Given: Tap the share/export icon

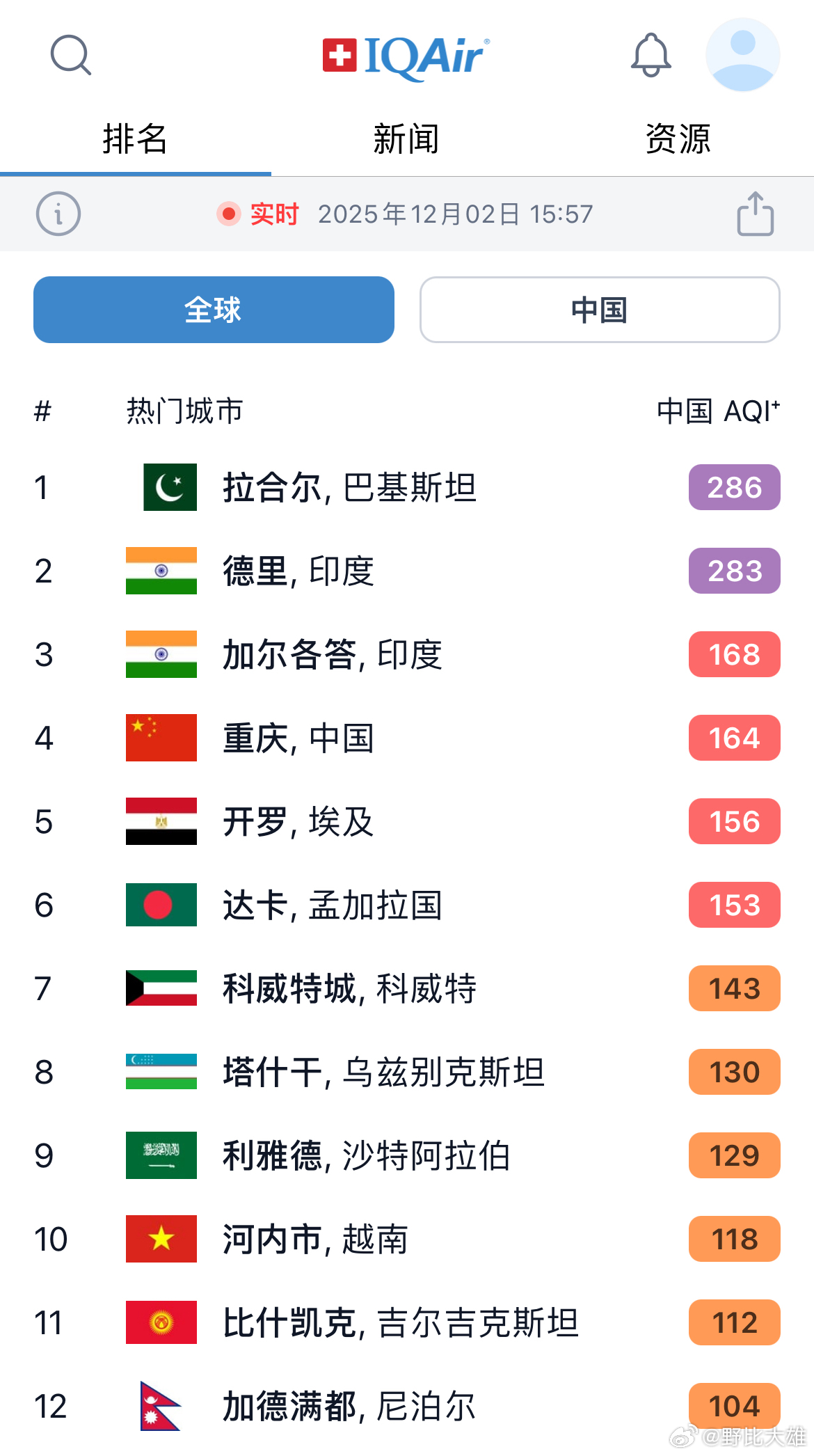Looking at the screenshot, I should tap(754, 214).
